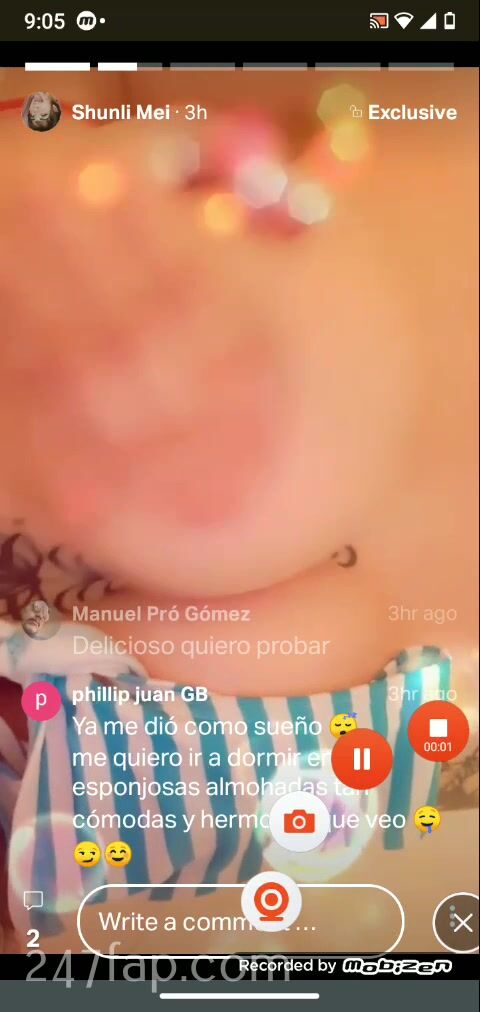The image size is (480, 1012).
Task: Stop the Mobizen screen recording
Action: 438,731
